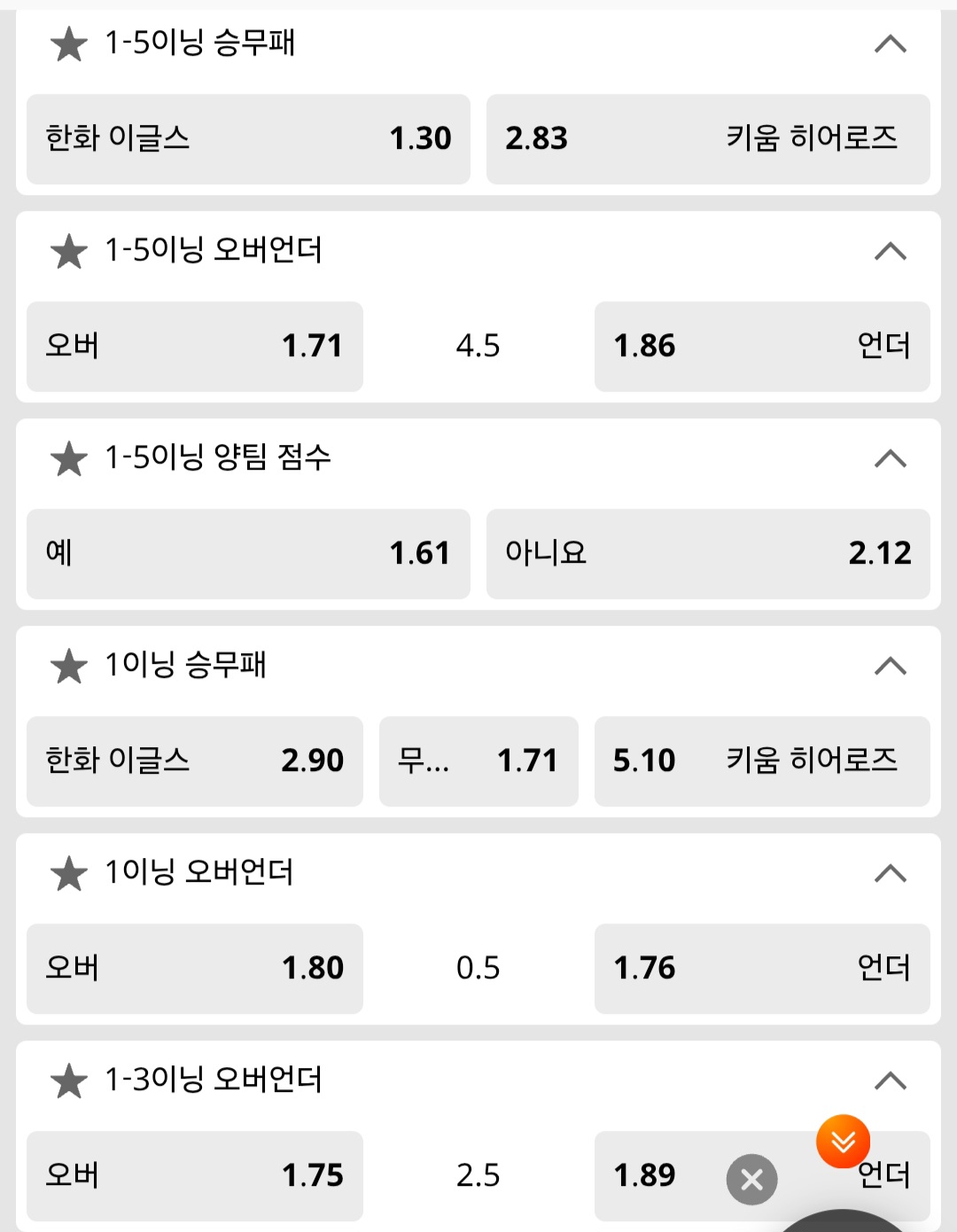Screen dimensions: 957x1232
Task: Collapse the 1-5이닝 오버언더 section
Action: 890,251
